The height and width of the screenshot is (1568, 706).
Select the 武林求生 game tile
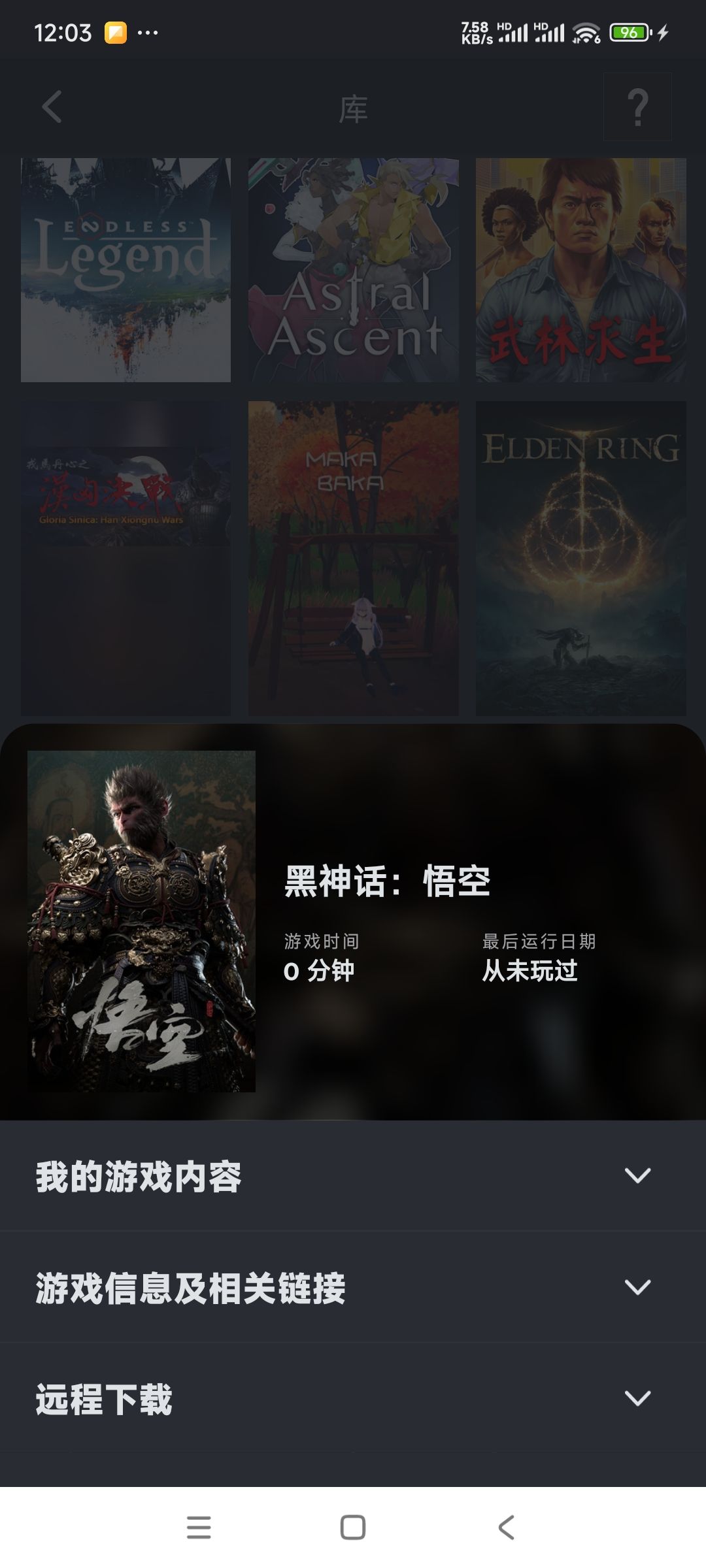580,270
